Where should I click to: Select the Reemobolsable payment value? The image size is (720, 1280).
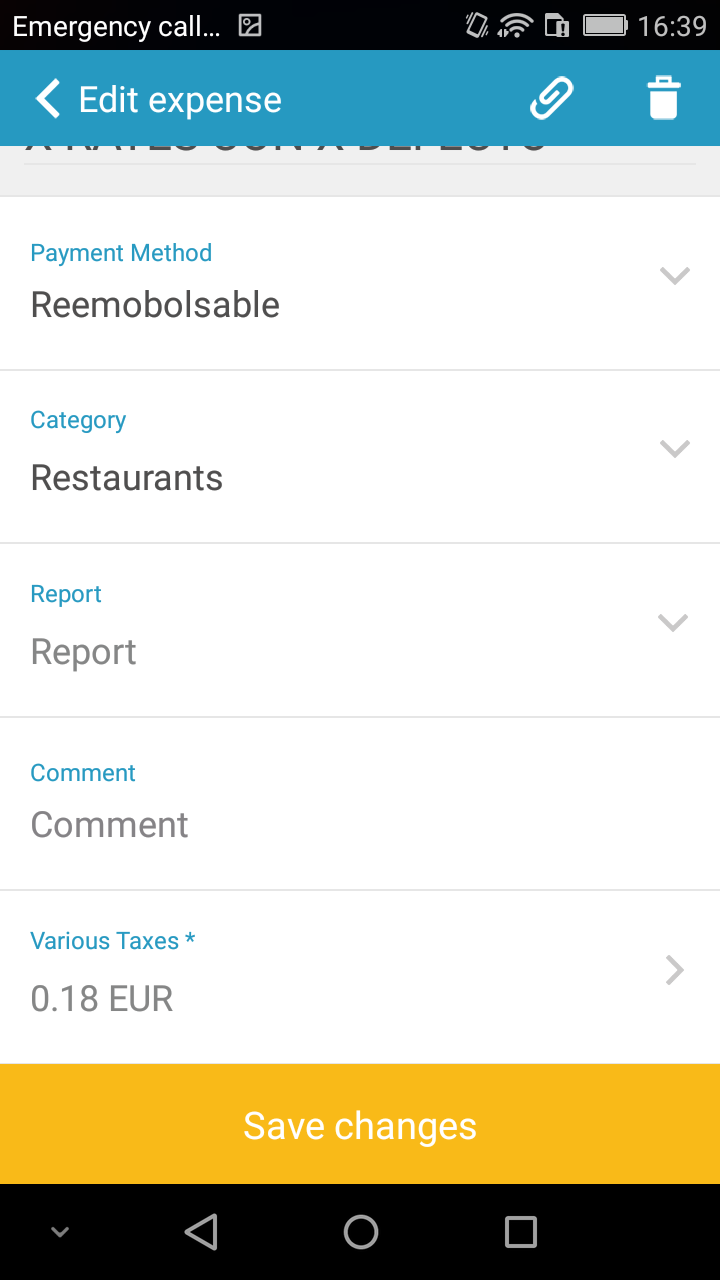[155, 304]
